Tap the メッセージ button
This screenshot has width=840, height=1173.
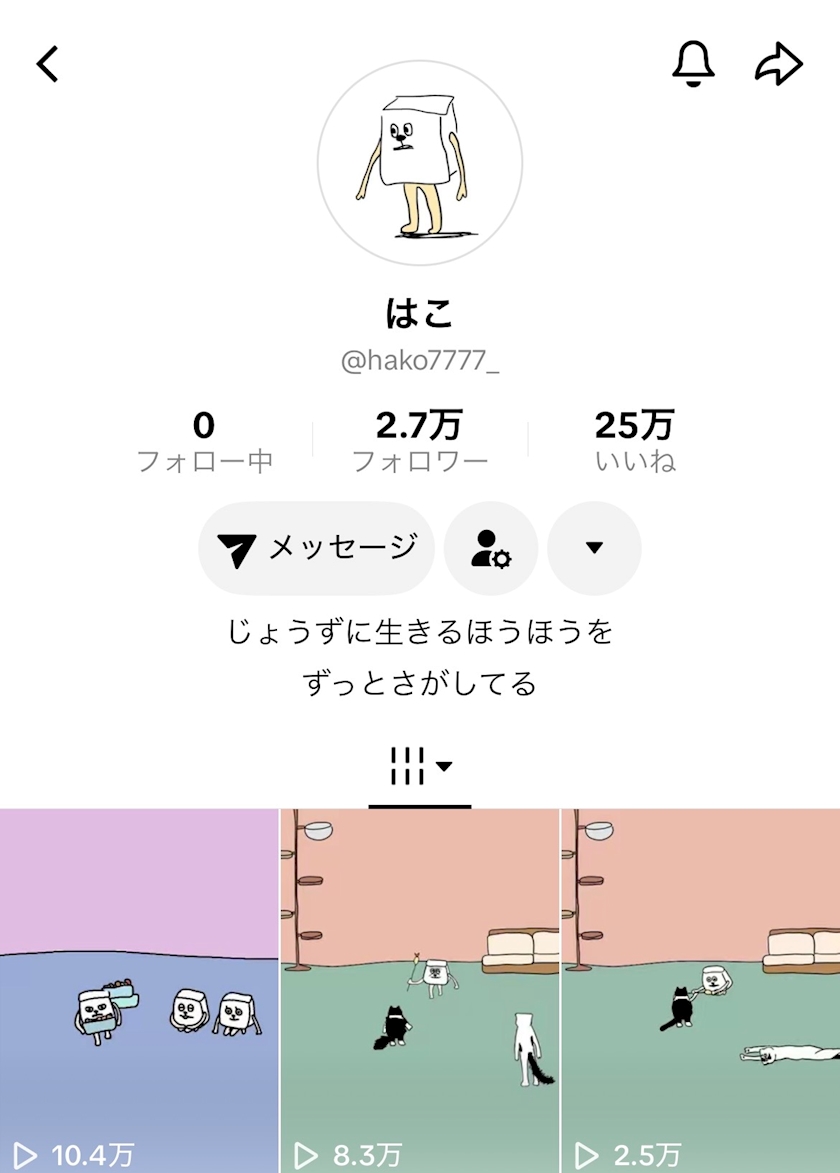316,548
